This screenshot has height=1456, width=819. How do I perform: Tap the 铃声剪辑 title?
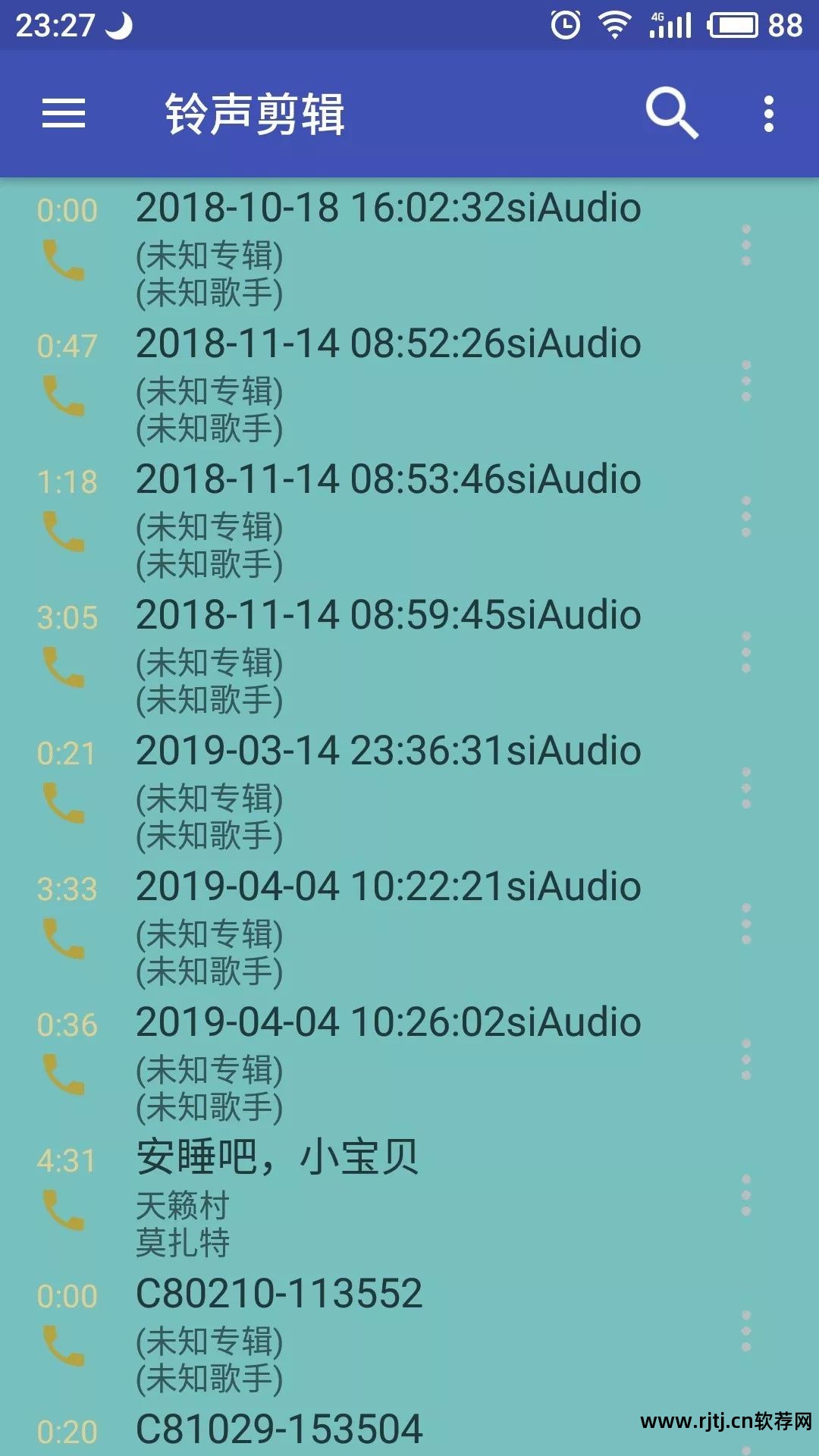(x=254, y=114)
